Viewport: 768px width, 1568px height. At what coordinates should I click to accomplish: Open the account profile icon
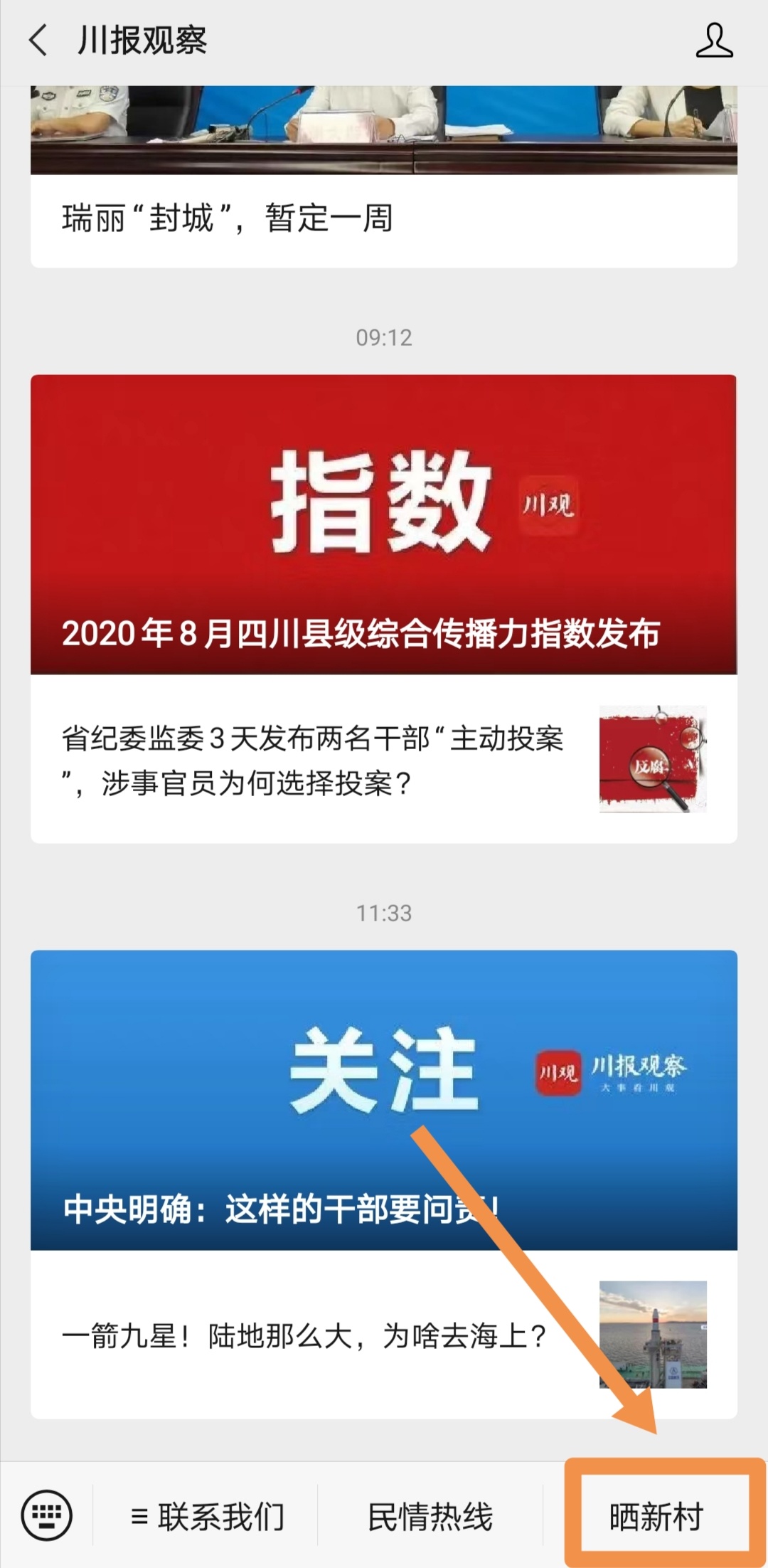[x=714, y=41]
